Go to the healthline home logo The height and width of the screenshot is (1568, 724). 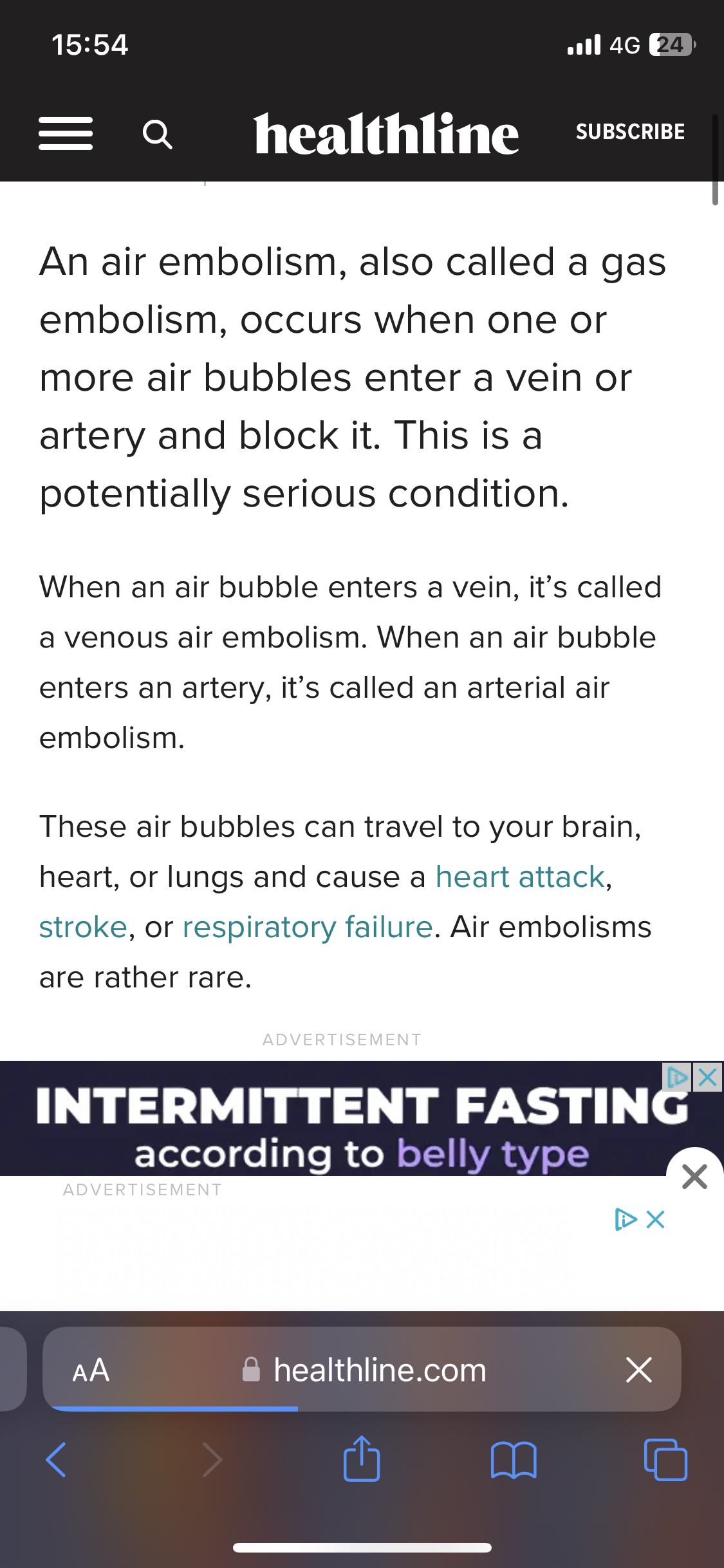coord(385,133)
